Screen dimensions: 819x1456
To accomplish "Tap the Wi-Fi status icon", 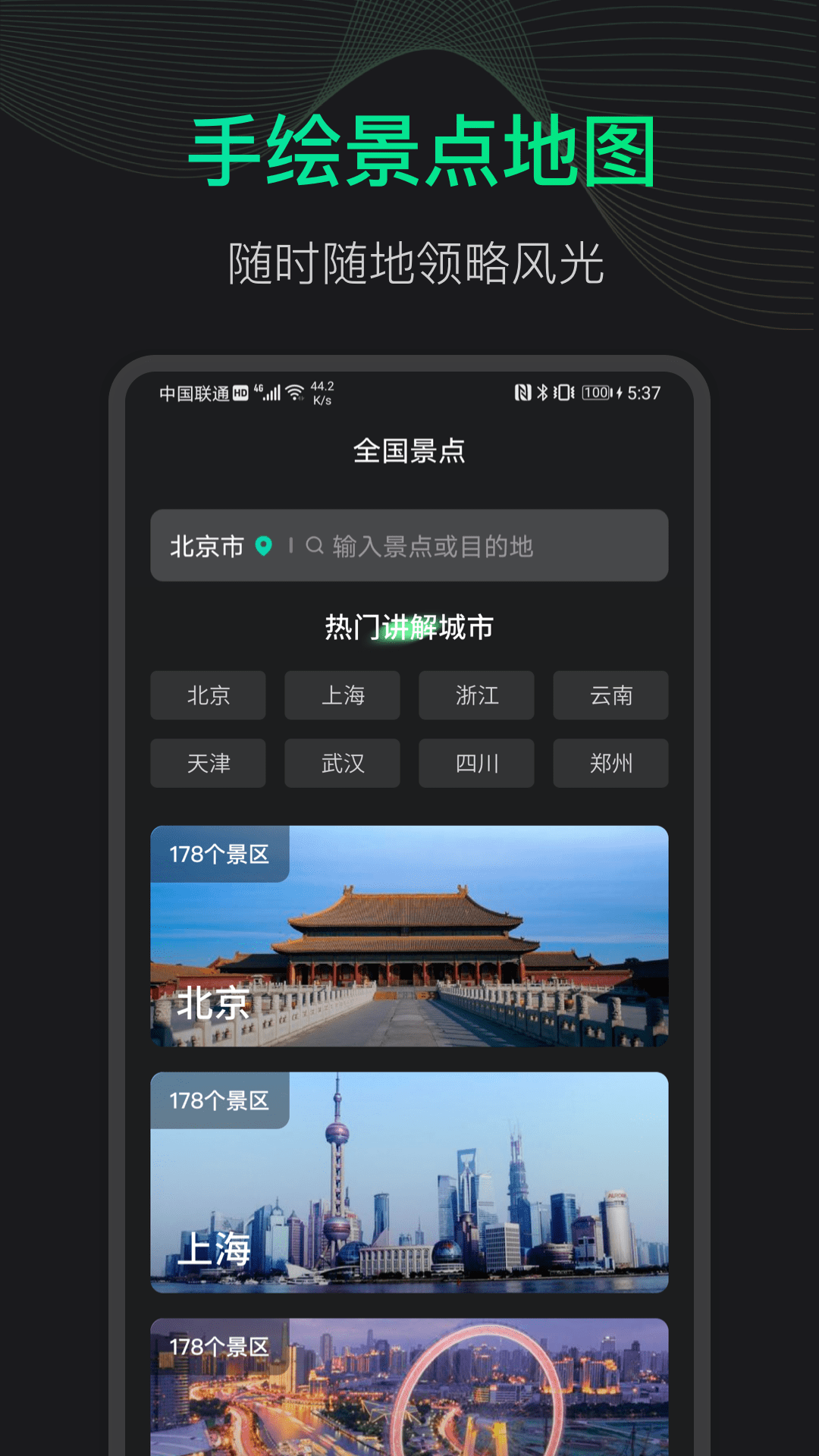I will [x=295, y=391].
